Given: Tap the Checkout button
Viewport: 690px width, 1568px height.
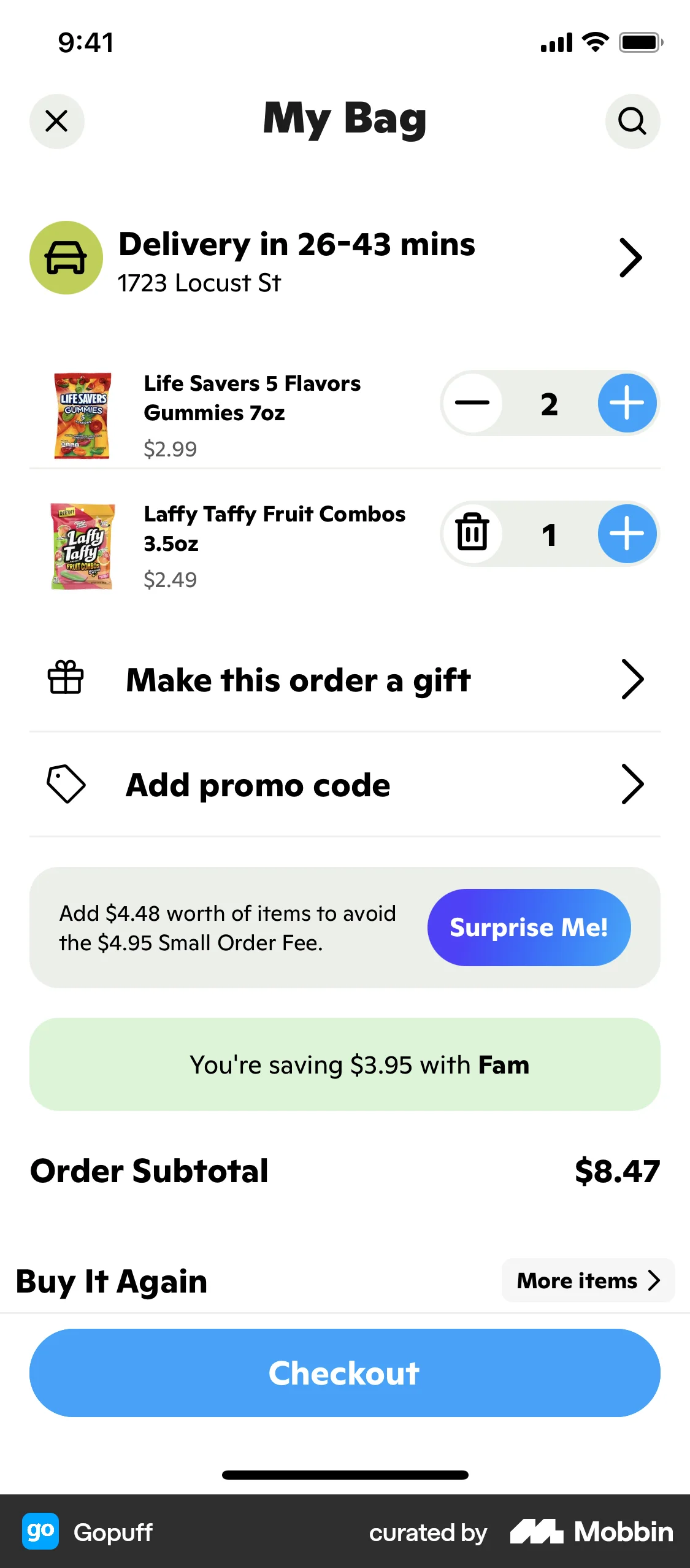Looking at the screenshot, I should pyautogui.click(x=345, y=1373).
